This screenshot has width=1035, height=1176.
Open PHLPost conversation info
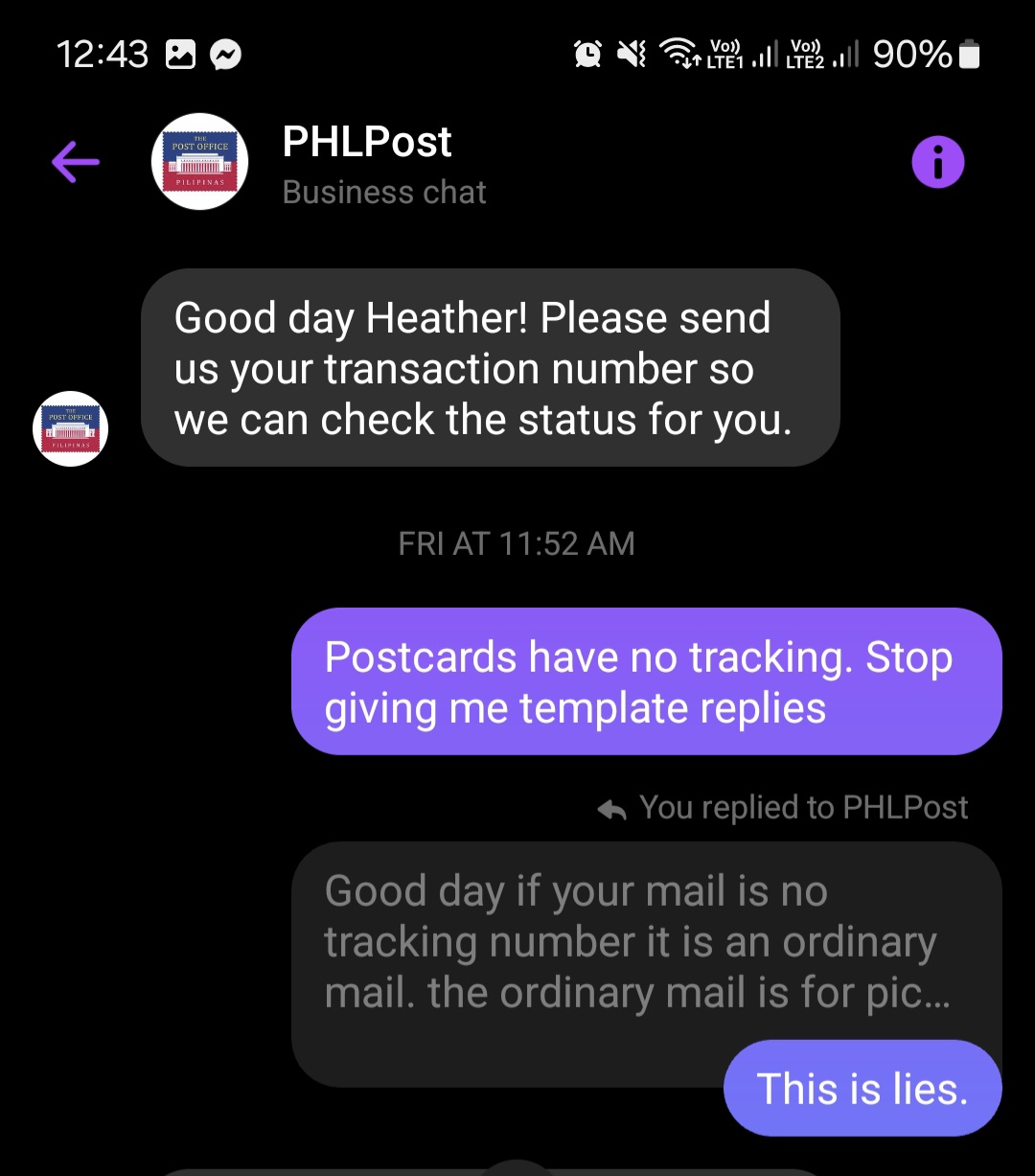coord(937,162)
